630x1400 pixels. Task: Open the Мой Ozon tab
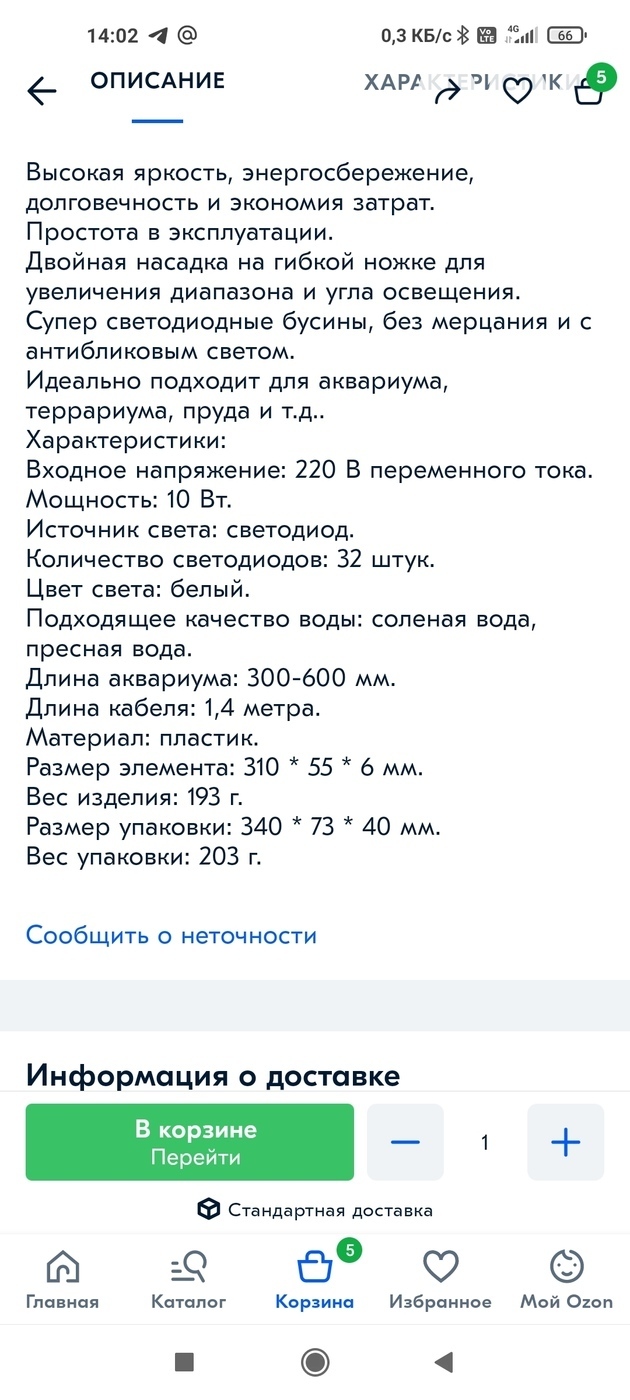point(567,1280)
